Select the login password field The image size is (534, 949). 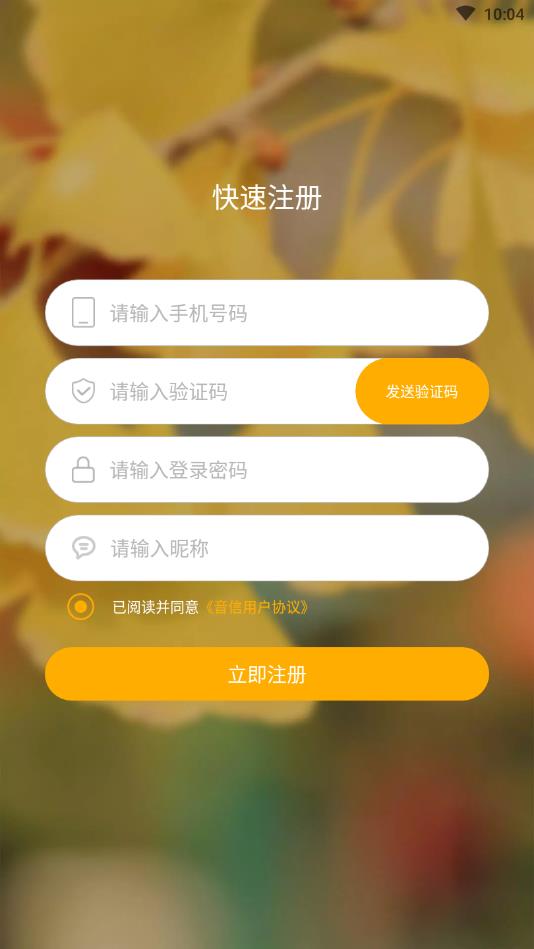tap(266, 470)
